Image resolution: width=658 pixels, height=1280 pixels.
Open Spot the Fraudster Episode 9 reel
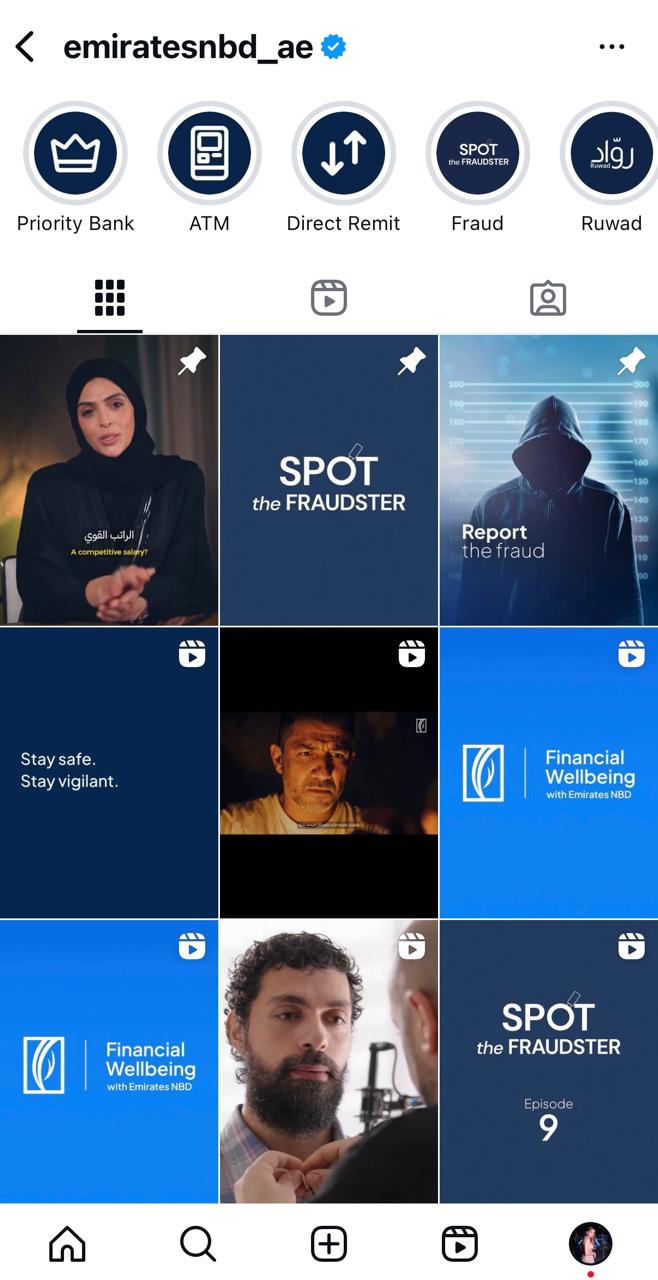tap(548, 1062)
